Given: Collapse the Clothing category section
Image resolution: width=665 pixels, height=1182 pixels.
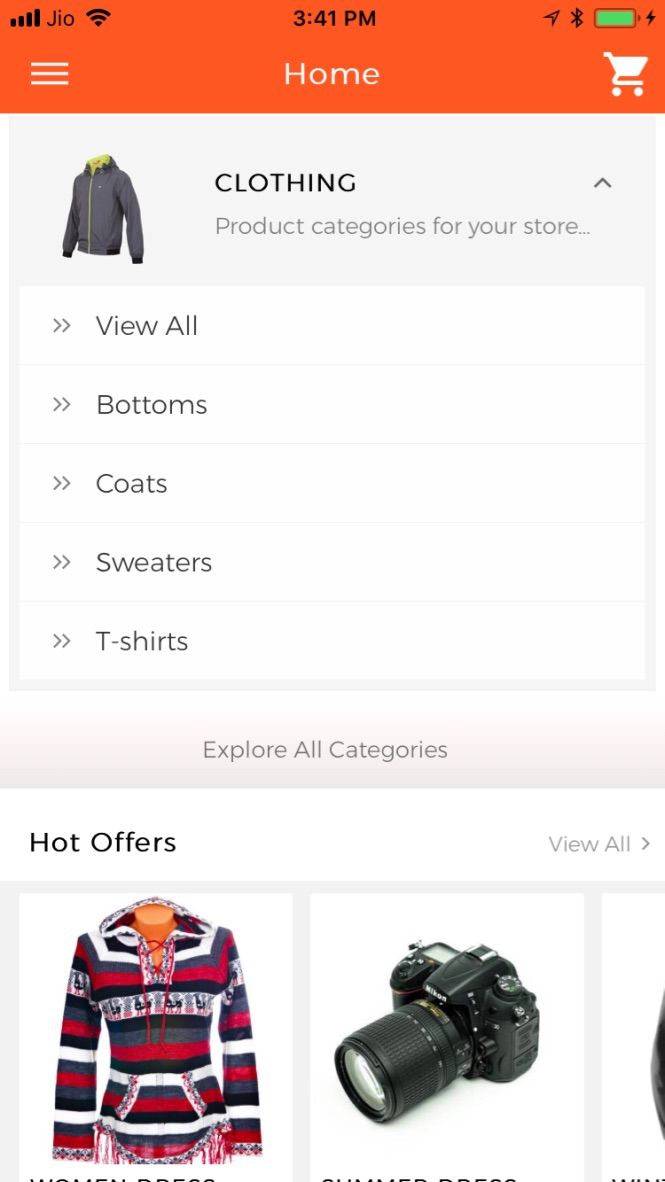Looking at the screenshot, I should pyautogui.click(x=602, y=183).
